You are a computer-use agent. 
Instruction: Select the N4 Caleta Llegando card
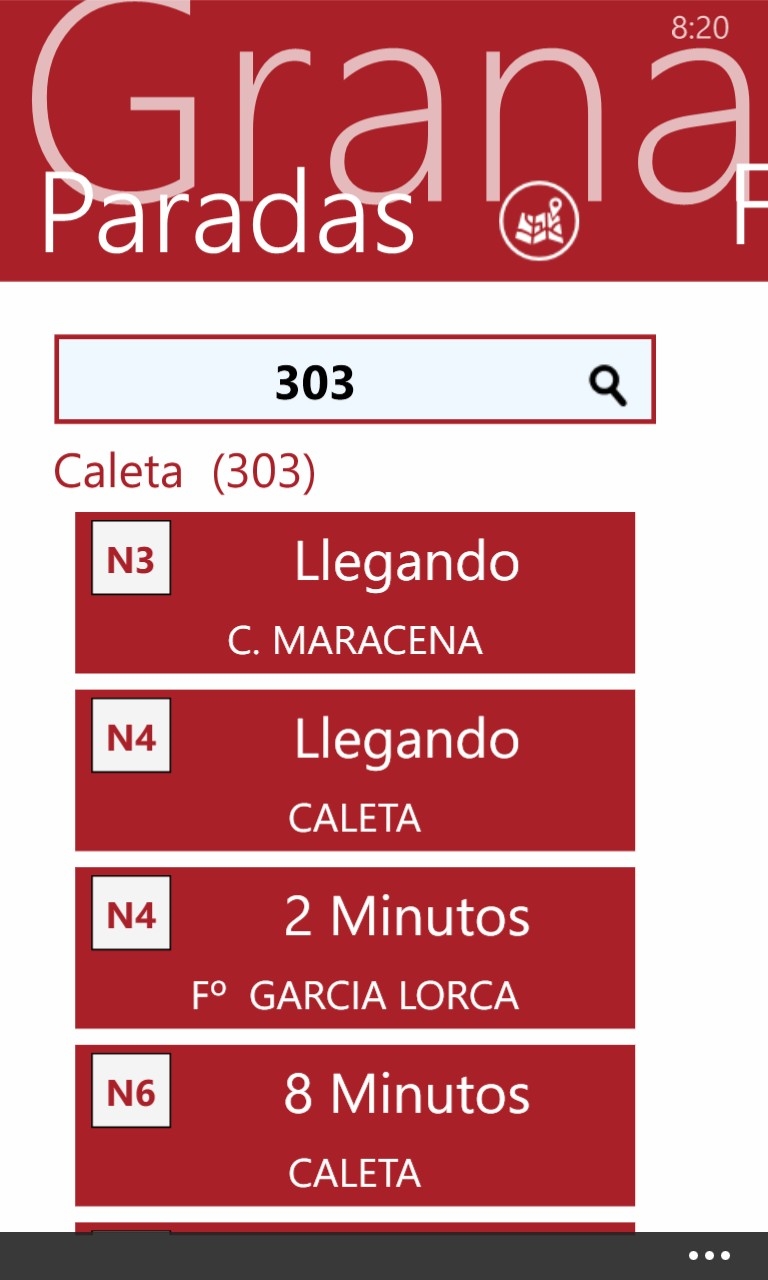[355, 770]
